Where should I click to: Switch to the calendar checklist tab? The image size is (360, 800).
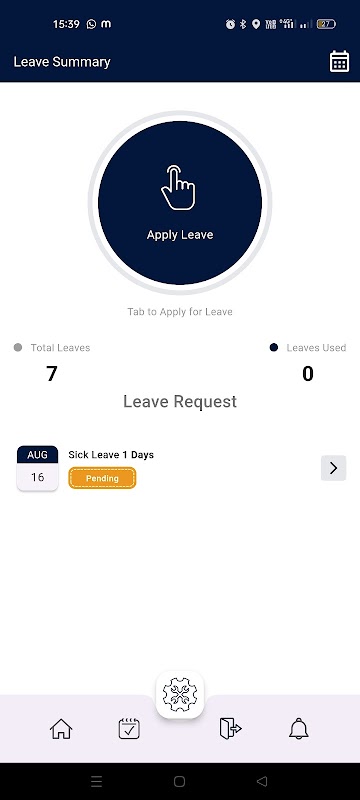pos(129,729)
